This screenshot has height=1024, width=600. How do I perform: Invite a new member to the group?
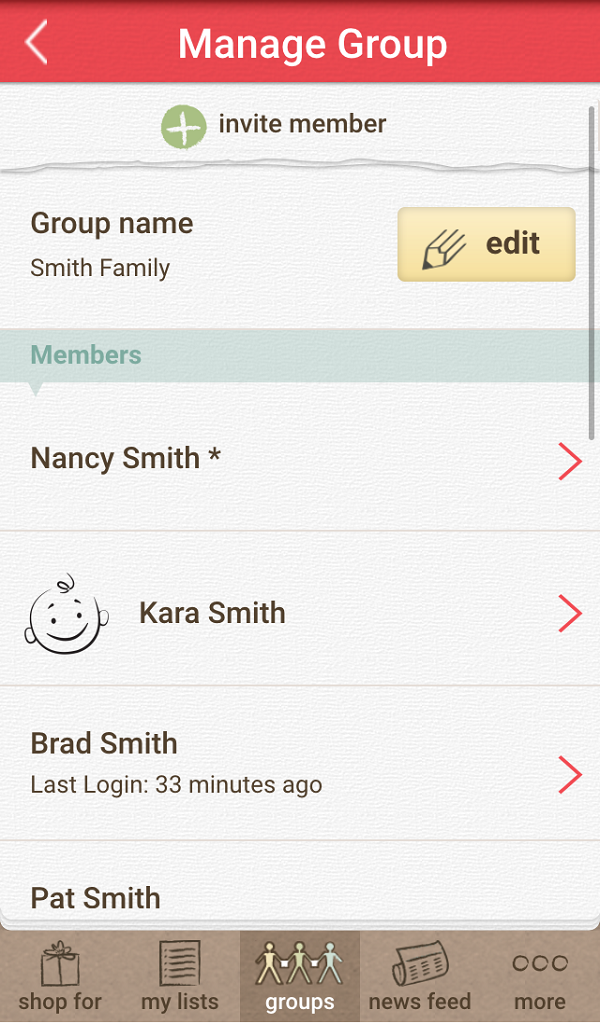pos(275,125)
